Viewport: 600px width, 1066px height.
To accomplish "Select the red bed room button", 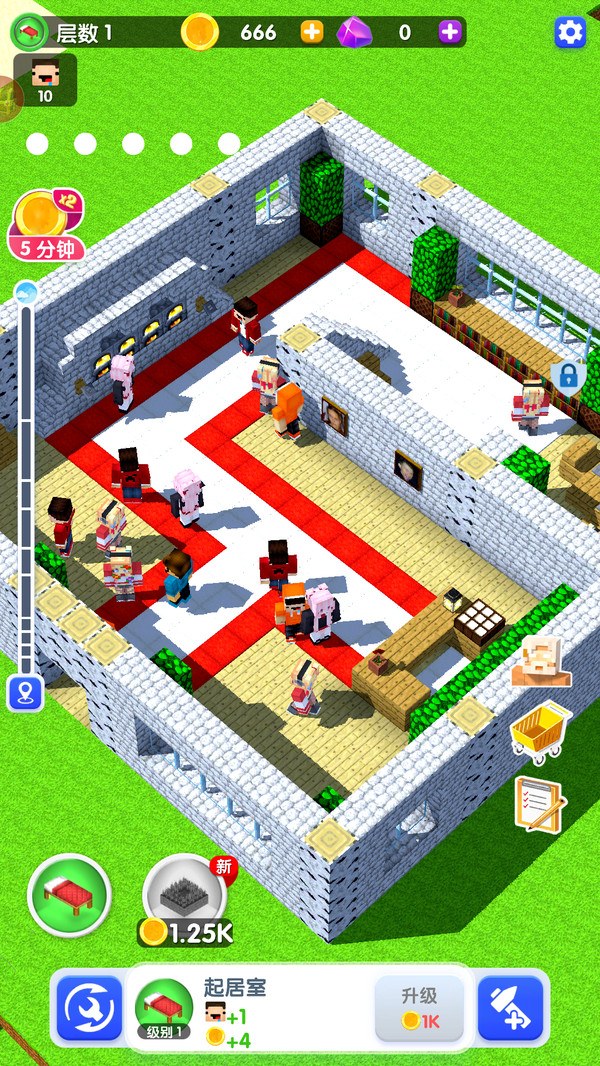I will 69,895.
